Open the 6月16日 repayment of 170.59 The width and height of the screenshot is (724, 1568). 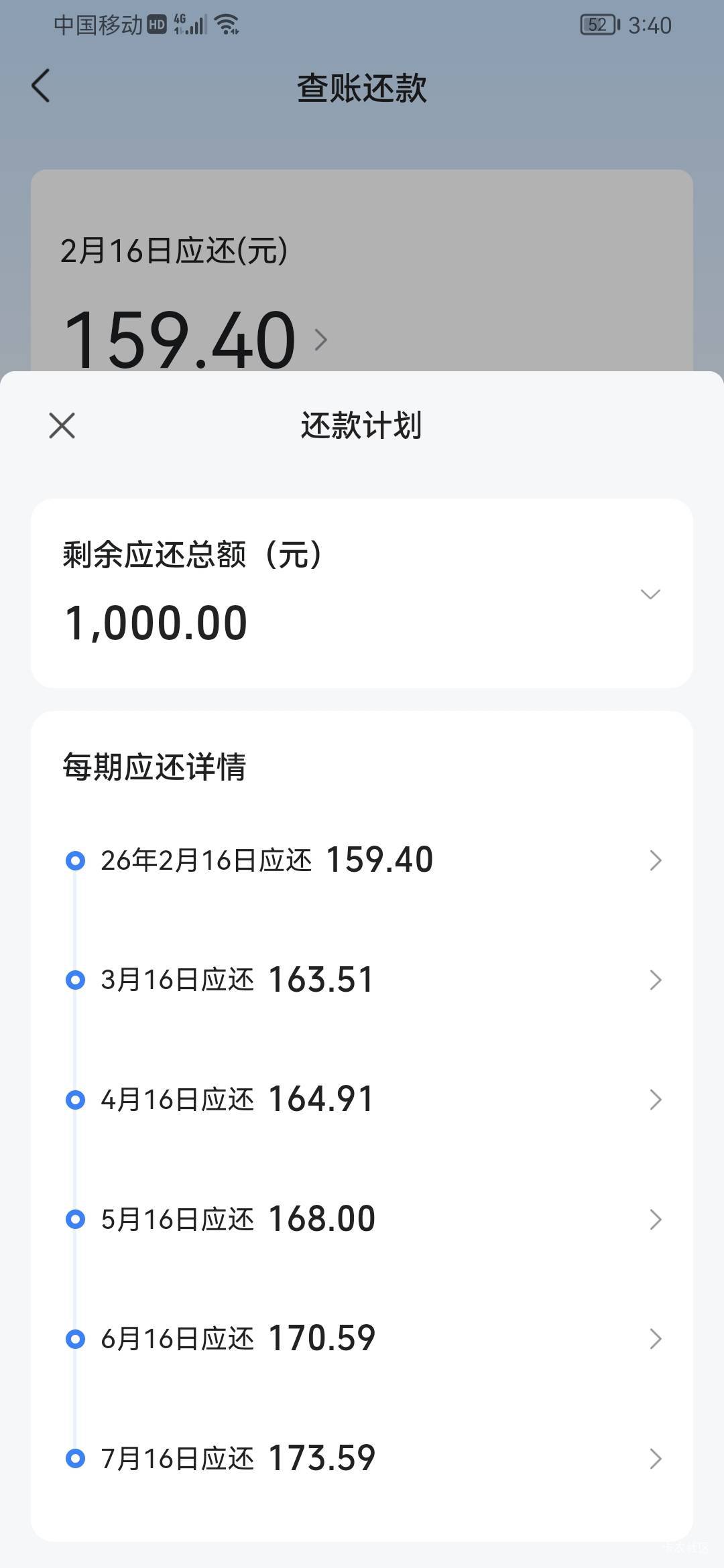(x=362, y=1339)
